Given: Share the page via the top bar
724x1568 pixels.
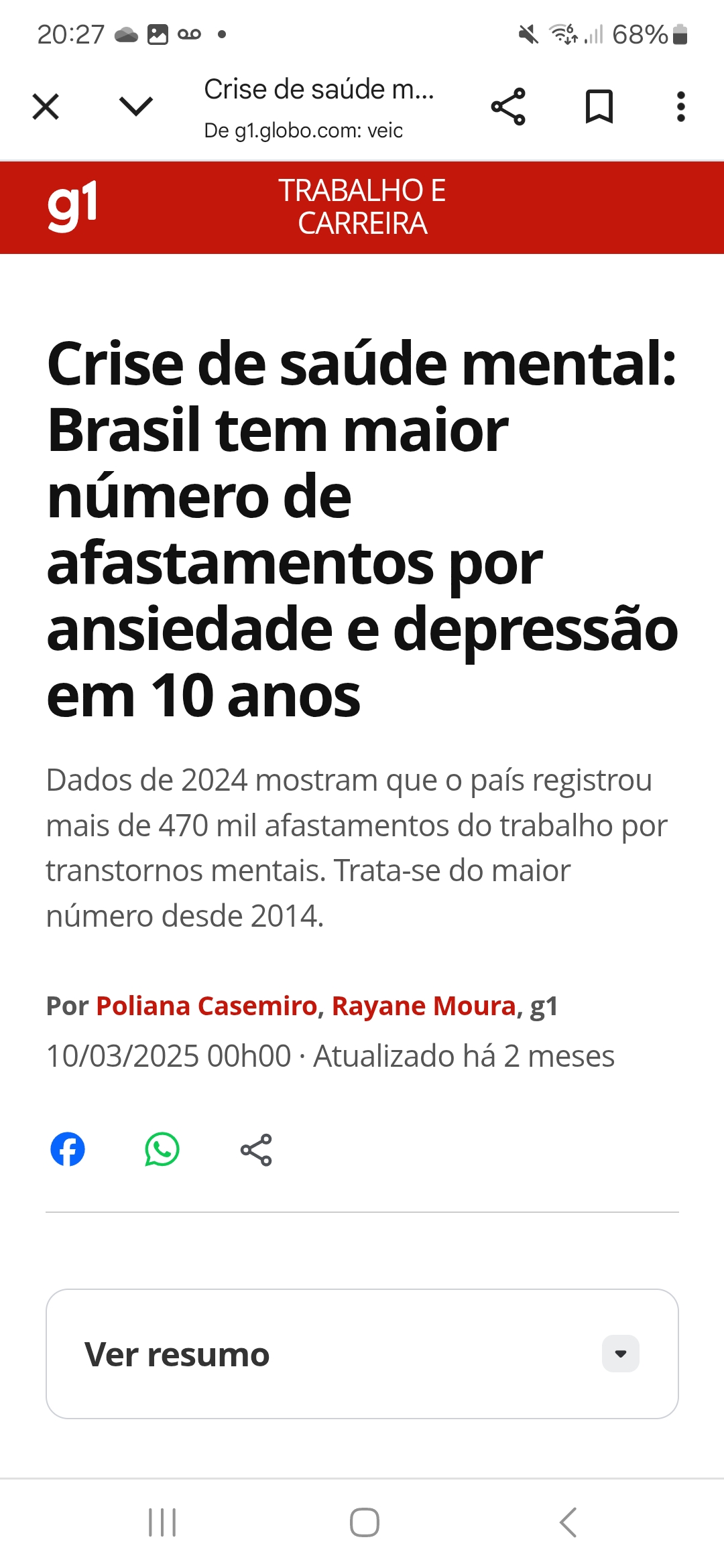Looking at the screenshot, I should click(x=508, y=107).
